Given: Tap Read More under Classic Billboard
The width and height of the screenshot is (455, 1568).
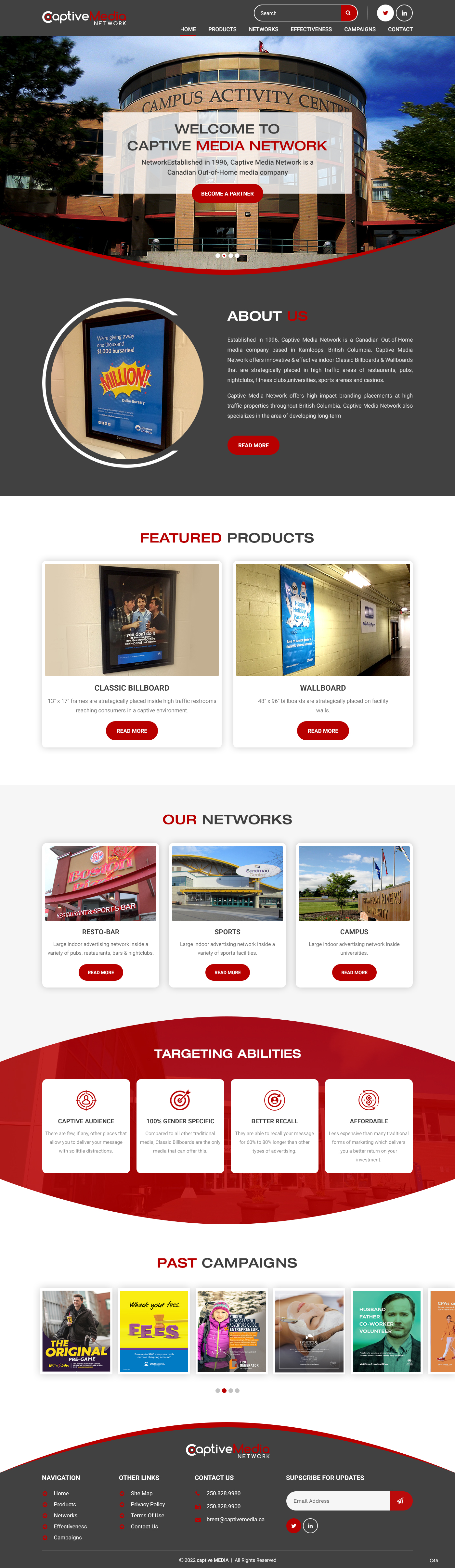Looking at the screenshot, I should 132,731.
